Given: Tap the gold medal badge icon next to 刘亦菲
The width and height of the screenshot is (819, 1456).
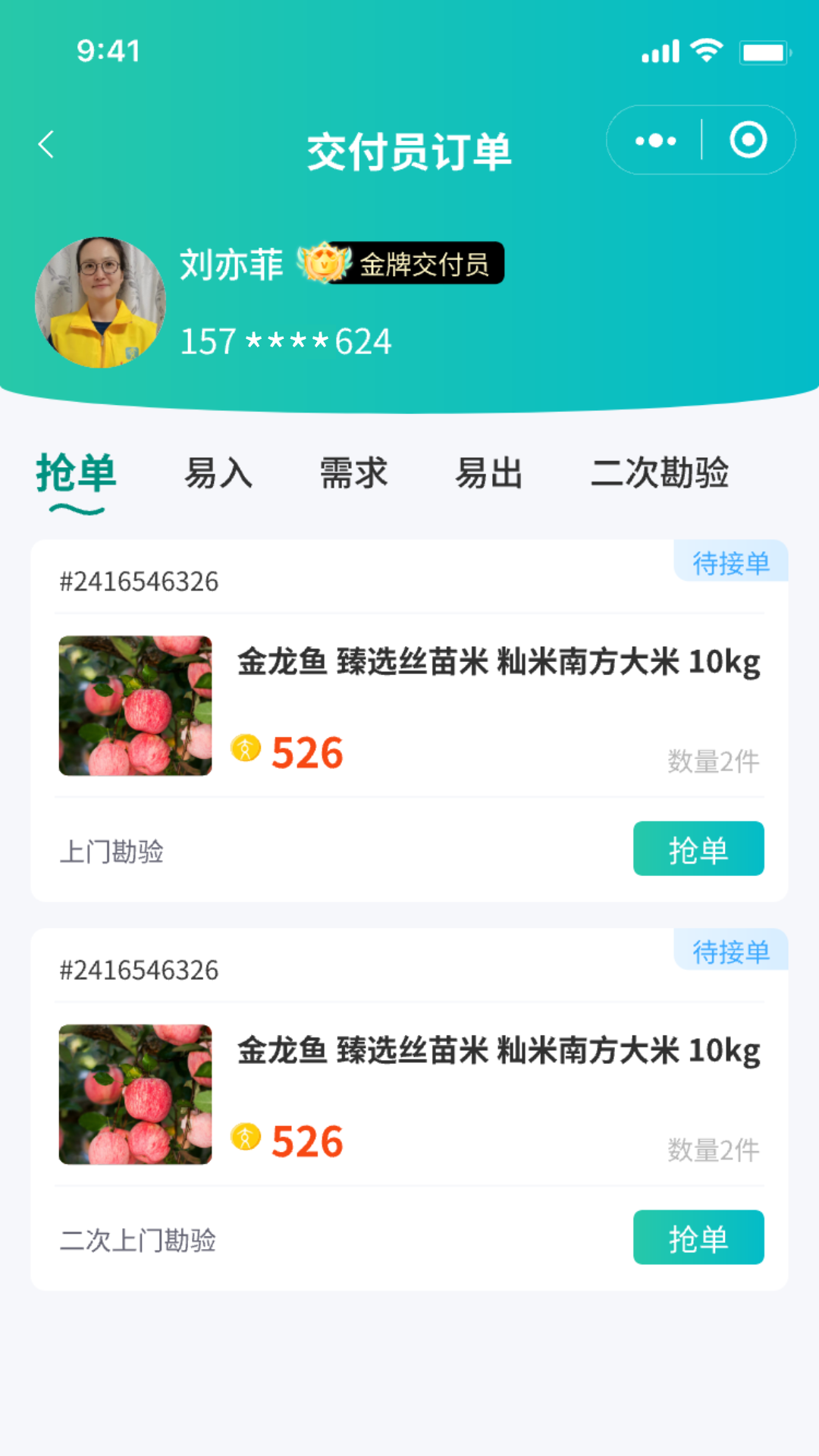Looking at the screenshot, I should [x=325, y=265].
